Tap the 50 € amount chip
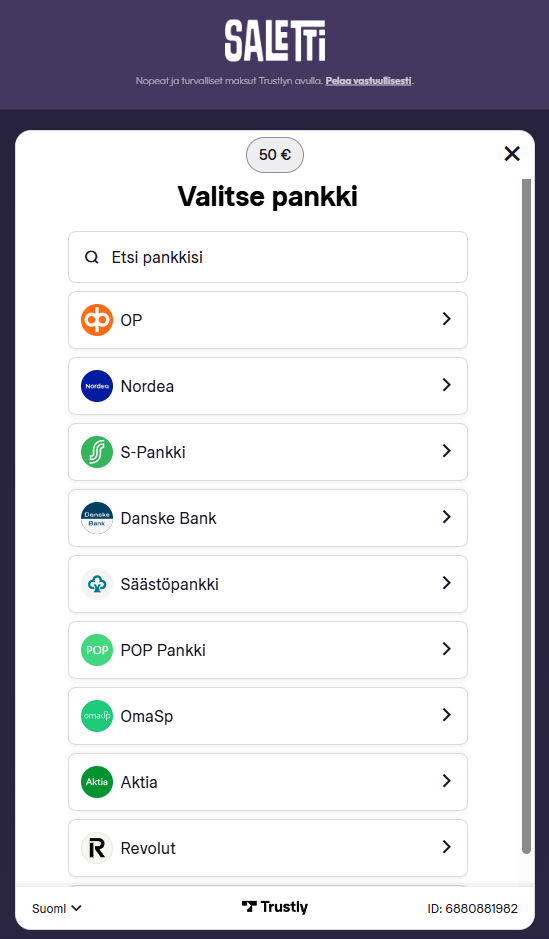This screenshot has height=939, width=549. coord(275,155)
